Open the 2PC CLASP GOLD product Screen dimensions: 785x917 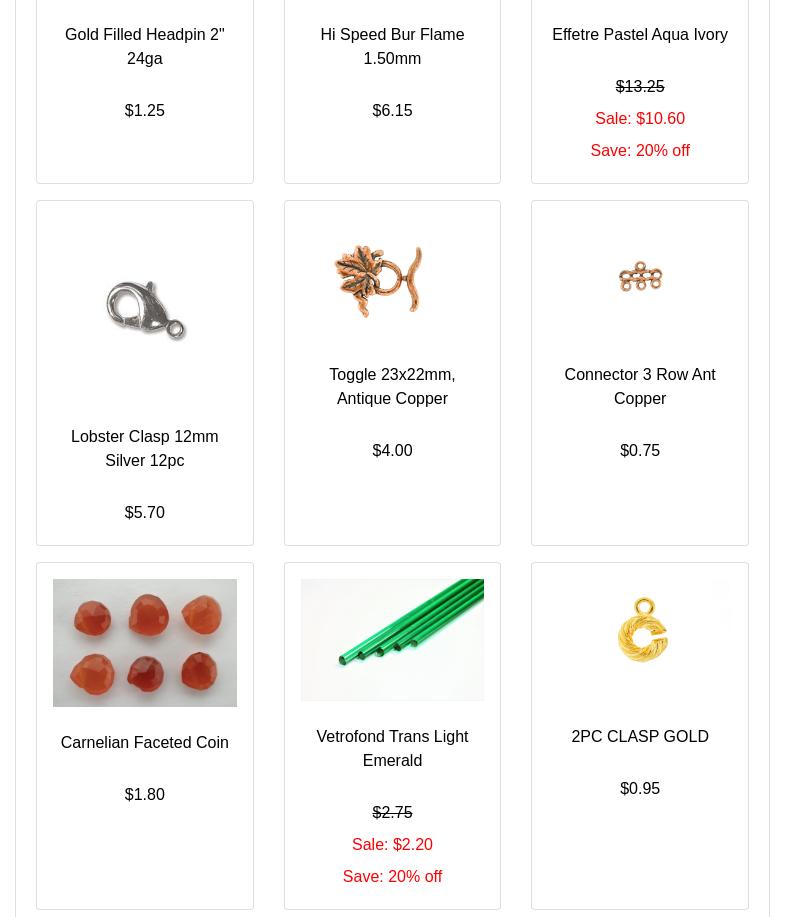(x=639, y=736)
